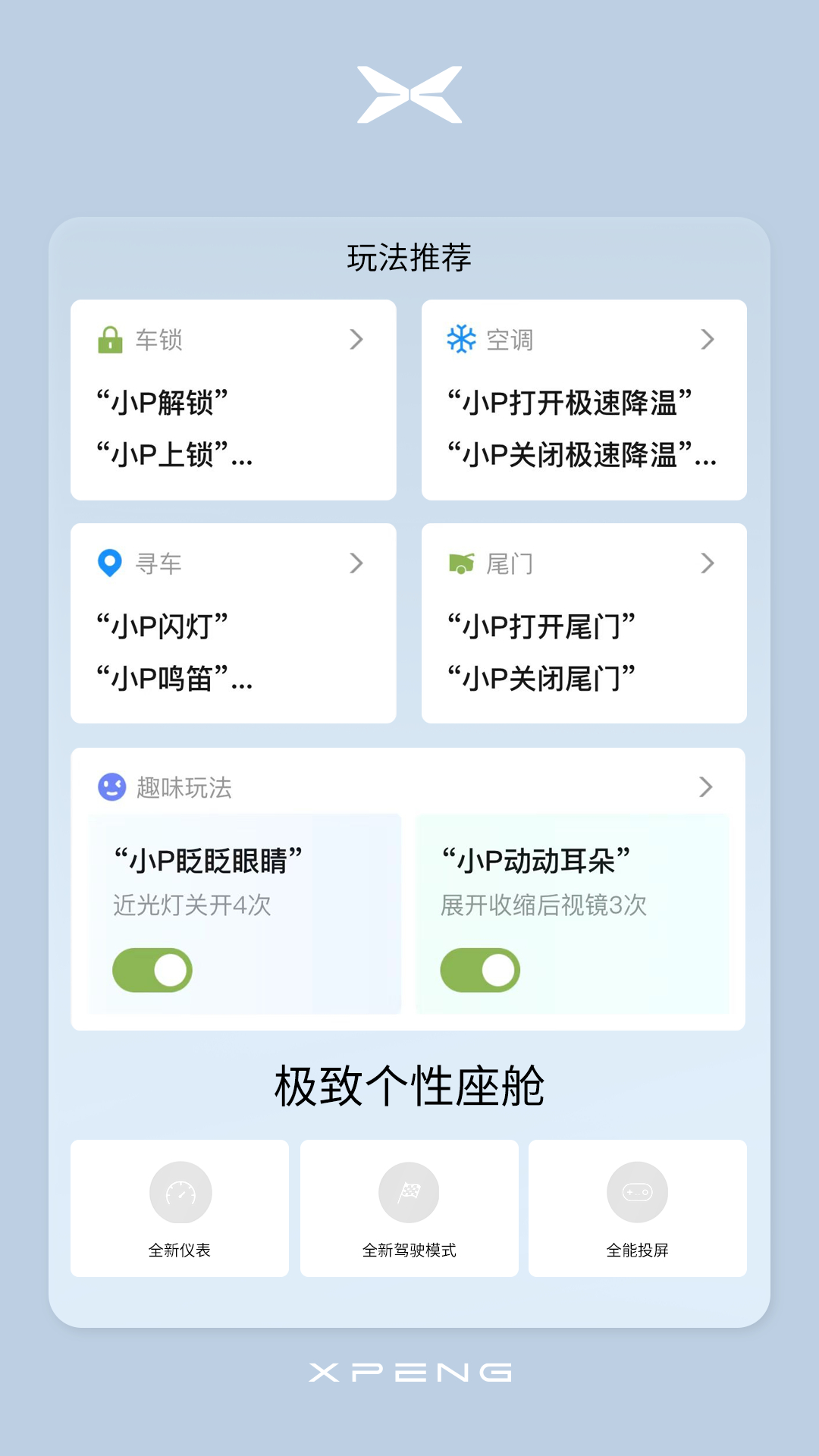Toggle off 小P眨眨眼睛
819x1456 pixels.
pyautogui.click(x=152, y=970)
